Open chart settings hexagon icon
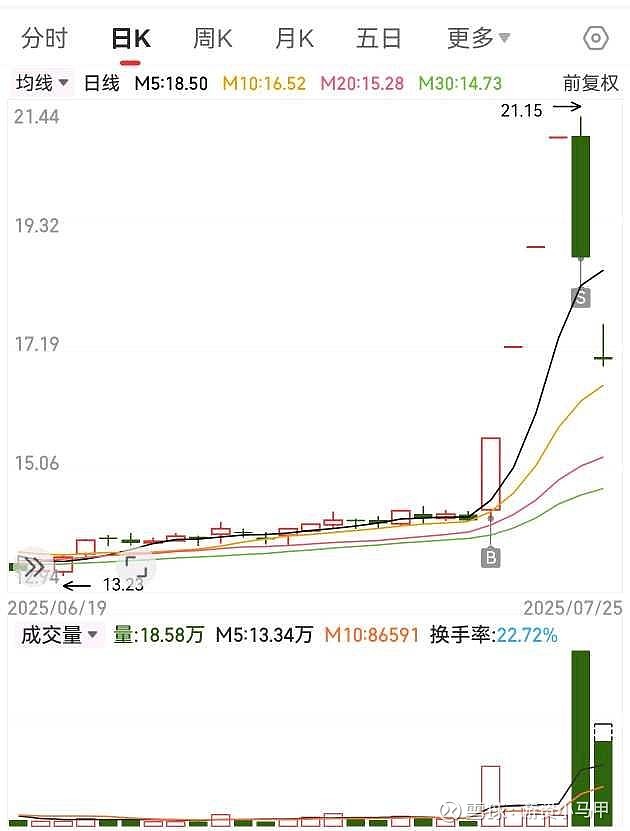Screen dimensions: 630x831 click(x=595, y=39)
